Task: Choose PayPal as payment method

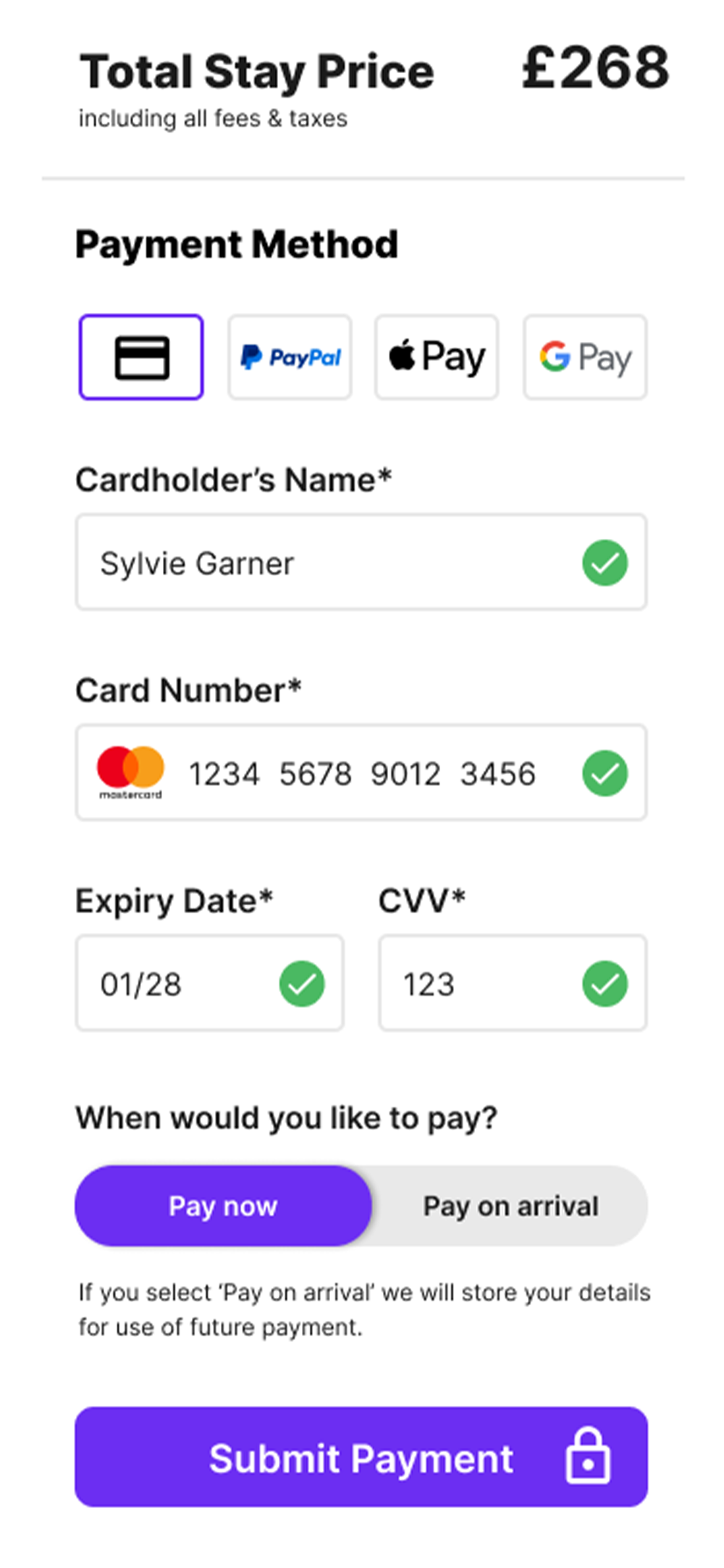Action: (290, 357)
